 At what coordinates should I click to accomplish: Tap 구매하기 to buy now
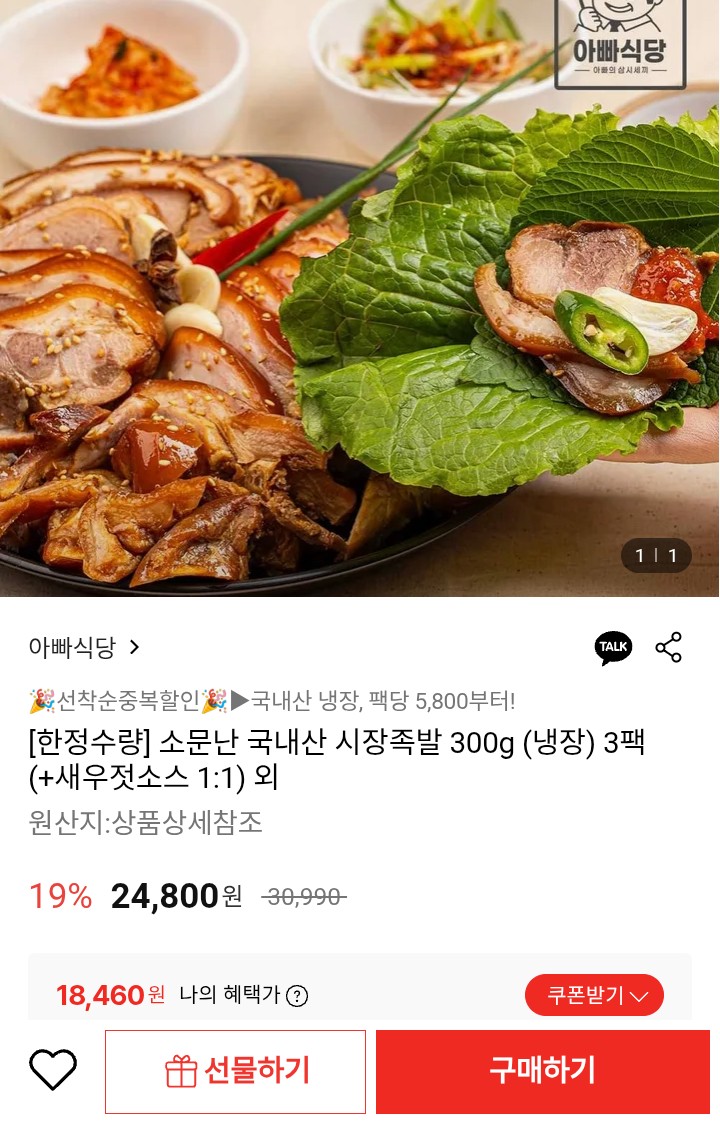[542, 1071]
